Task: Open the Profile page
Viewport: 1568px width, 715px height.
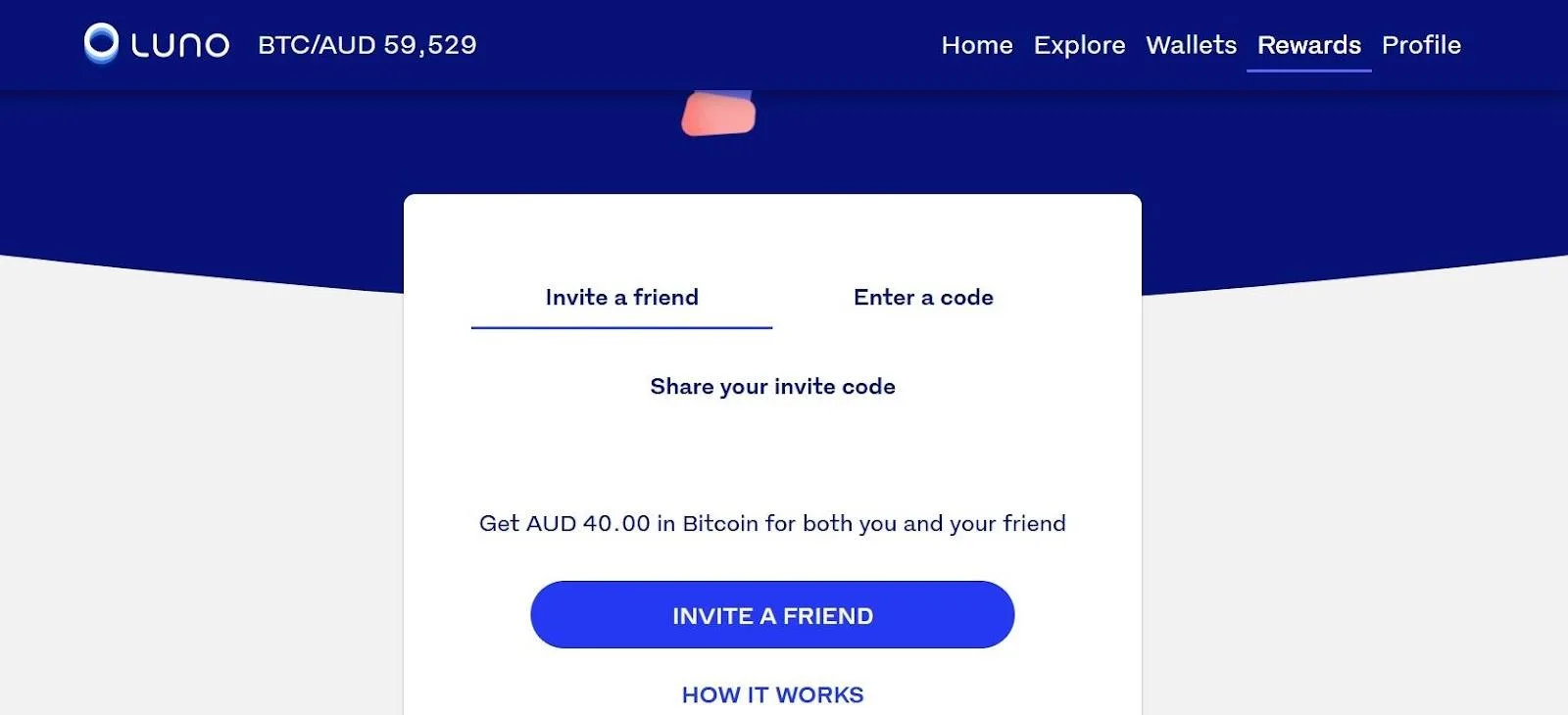Action: click(1421, 45)
